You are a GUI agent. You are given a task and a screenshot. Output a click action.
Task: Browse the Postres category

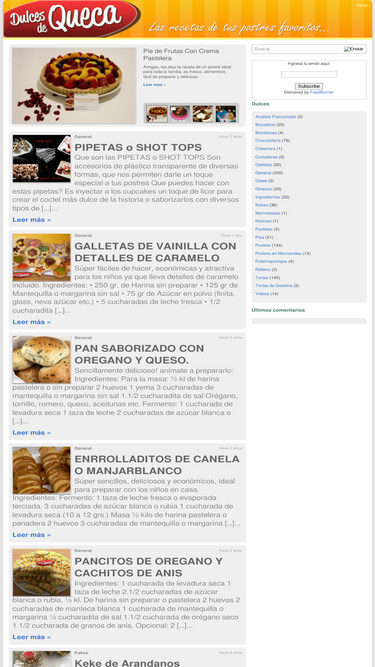pos(263,245)
